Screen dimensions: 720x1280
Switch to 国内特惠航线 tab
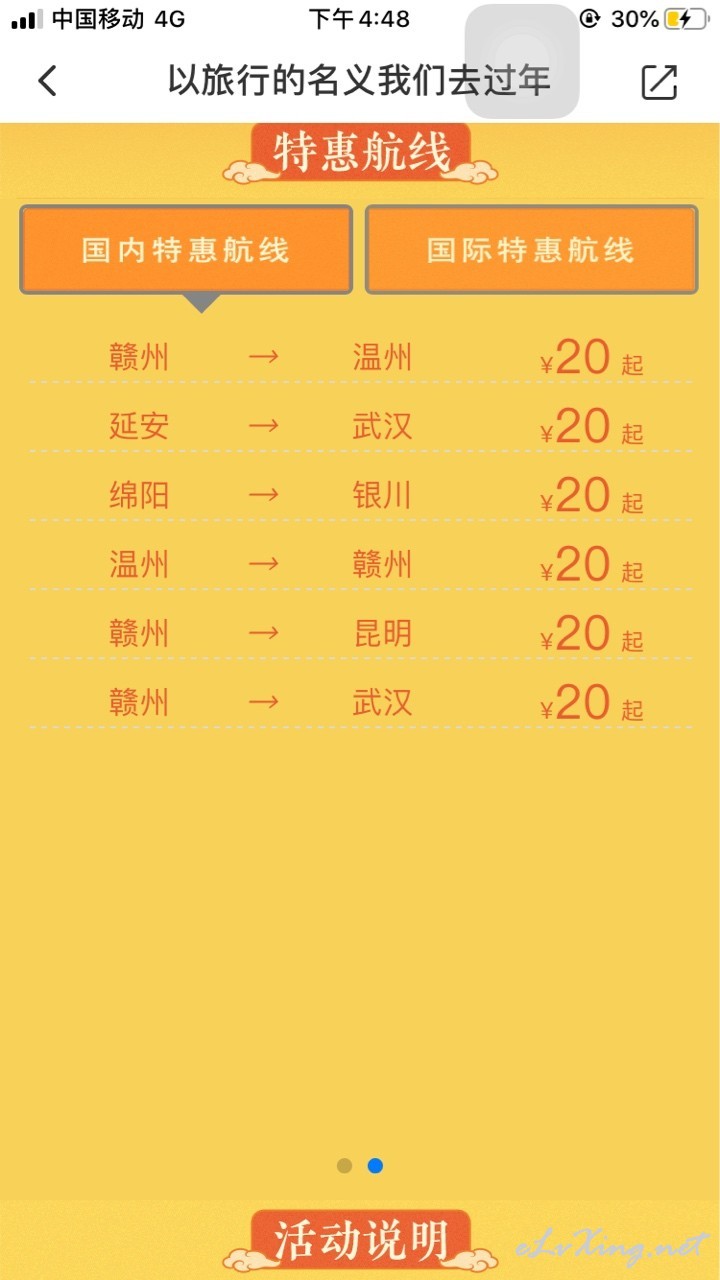[x=186, y=250]
